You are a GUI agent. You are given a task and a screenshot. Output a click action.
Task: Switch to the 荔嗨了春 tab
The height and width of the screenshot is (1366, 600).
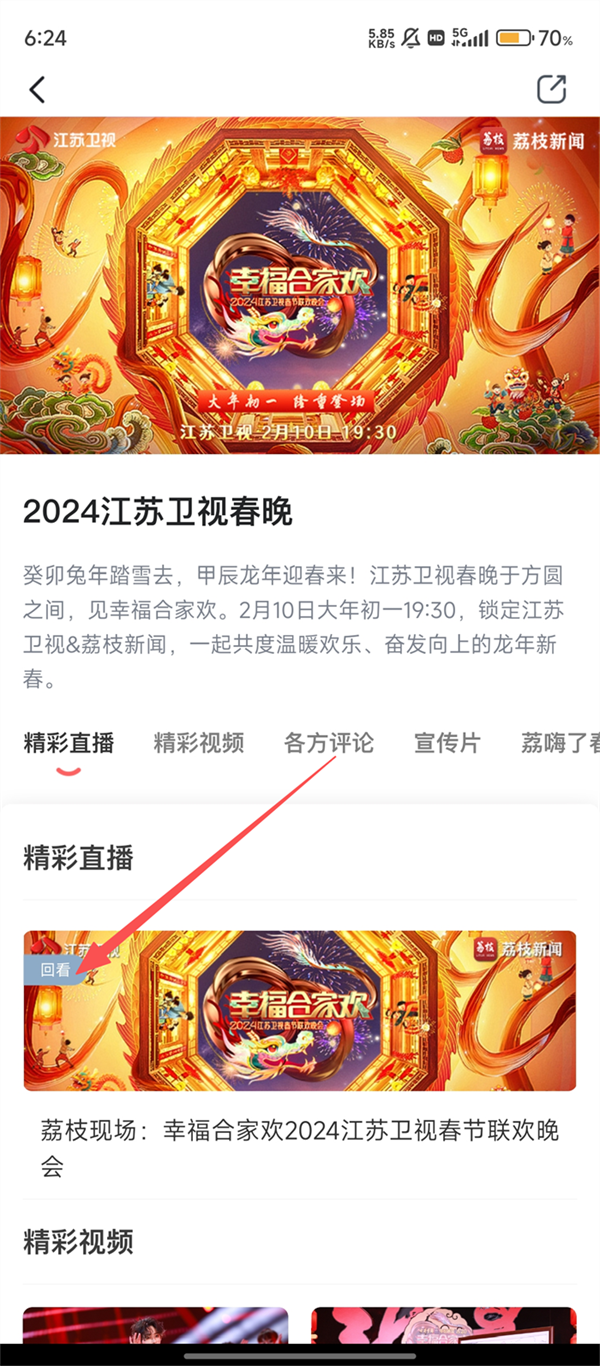pyautogui.click(x=560, y=743)
